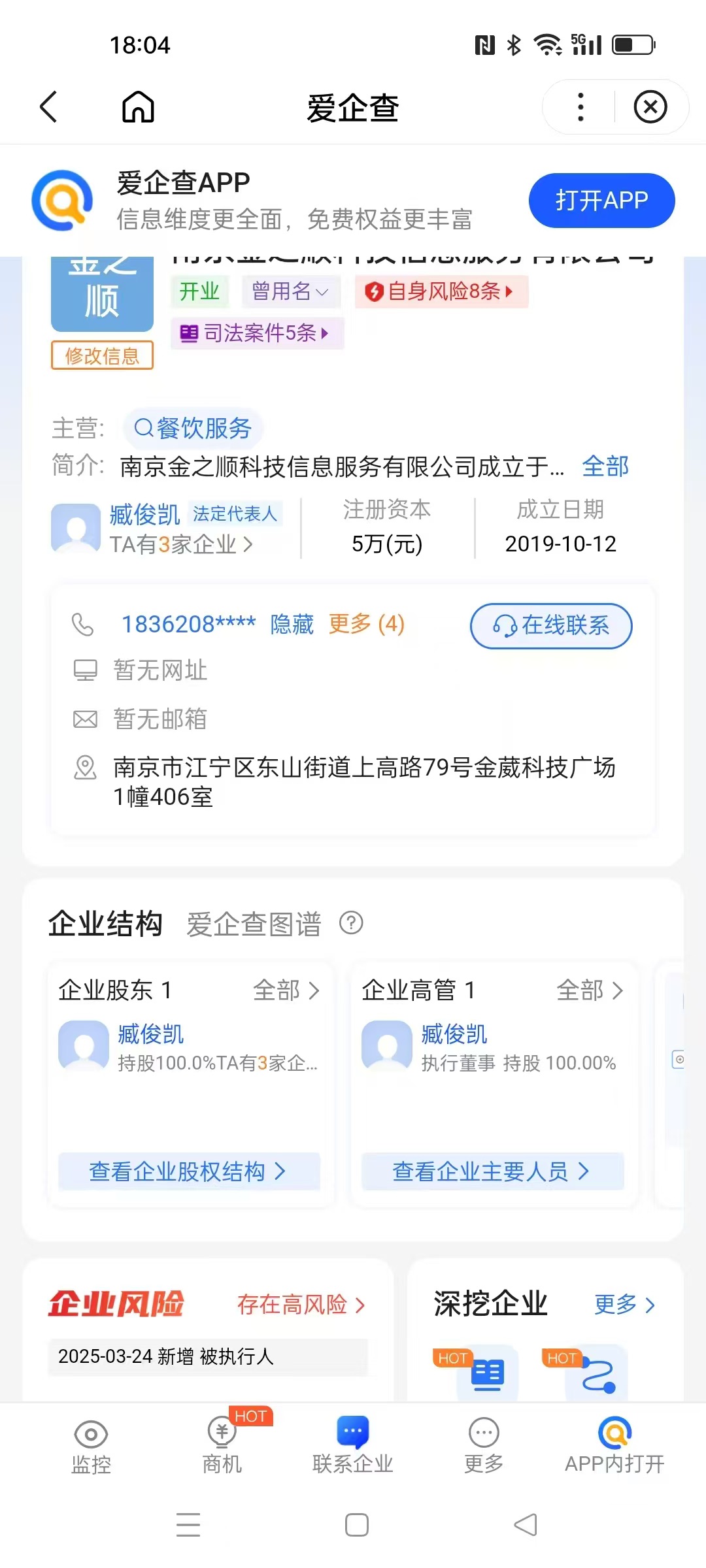The image size is (706, 1568).
Task: Tap 隐藏 next to the phone number
Action: (x=292, y=624)
